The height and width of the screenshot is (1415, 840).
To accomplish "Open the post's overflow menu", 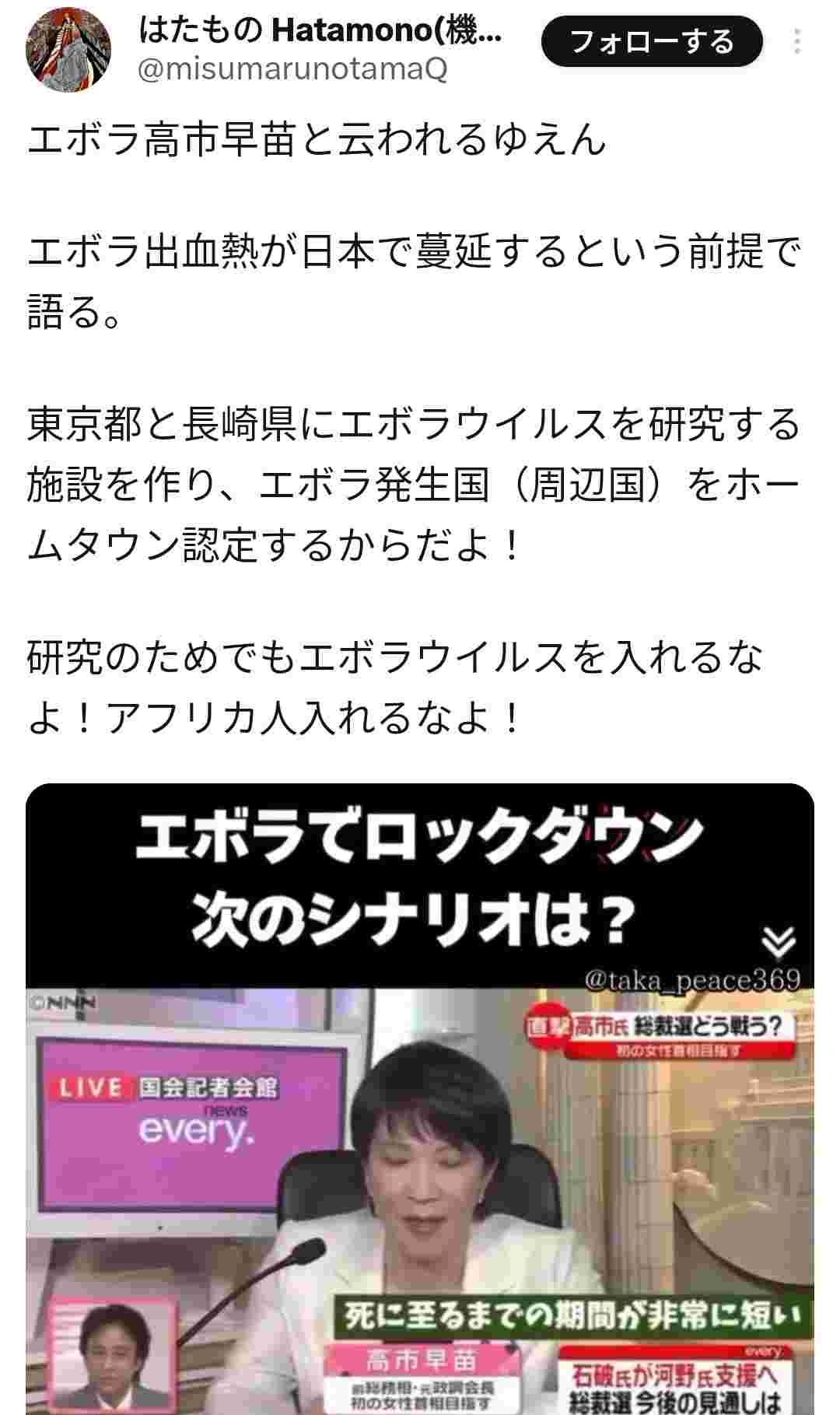I will pos(797,41).
